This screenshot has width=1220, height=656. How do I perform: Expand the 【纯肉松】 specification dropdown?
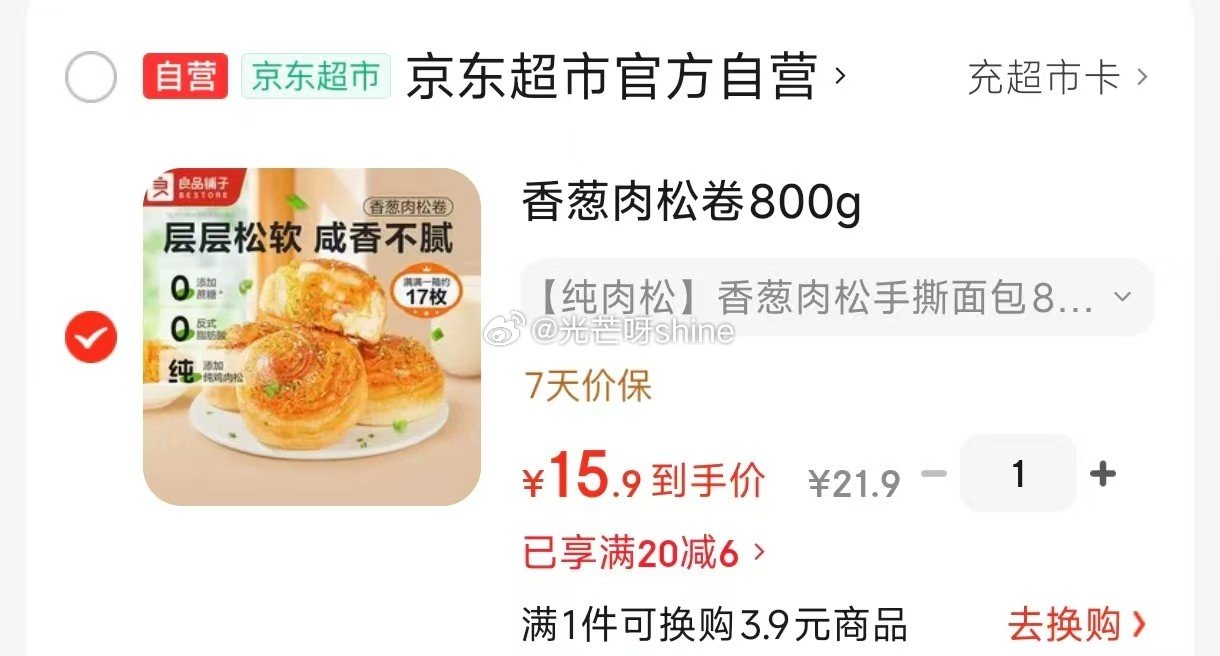point(836,297)
